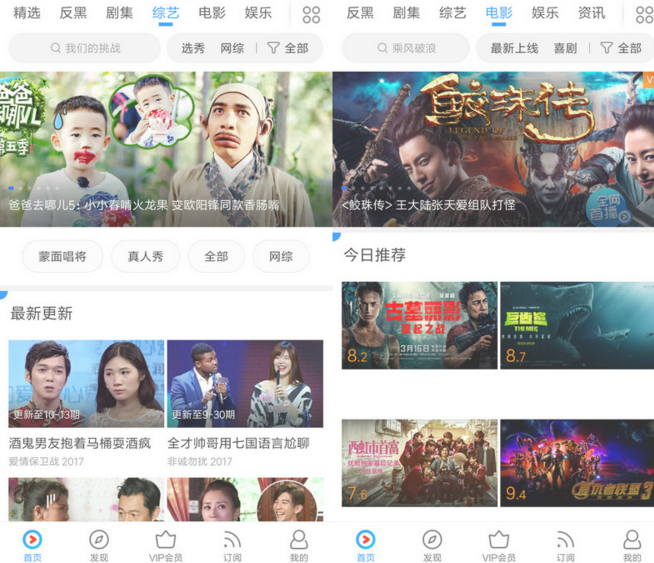Image resolution: width=654 pixels, height=563 pixels.
Task: Open the 西虹市首富 movie rated 7.6
Action: click(x=419, y=462)
